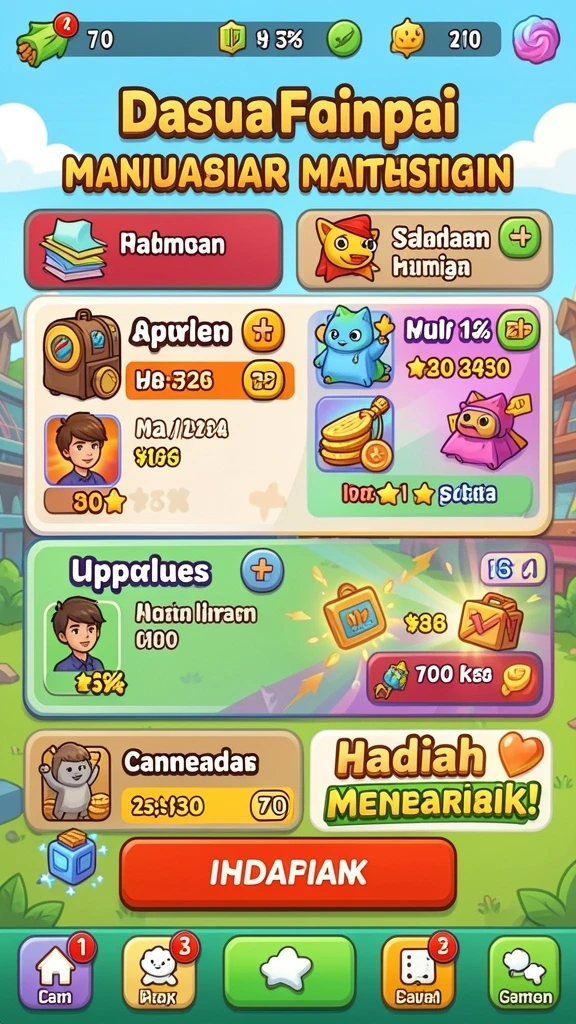Switch to the Gamen chat tab
The image size is (576, 1024).
click(x=524, y=974)
